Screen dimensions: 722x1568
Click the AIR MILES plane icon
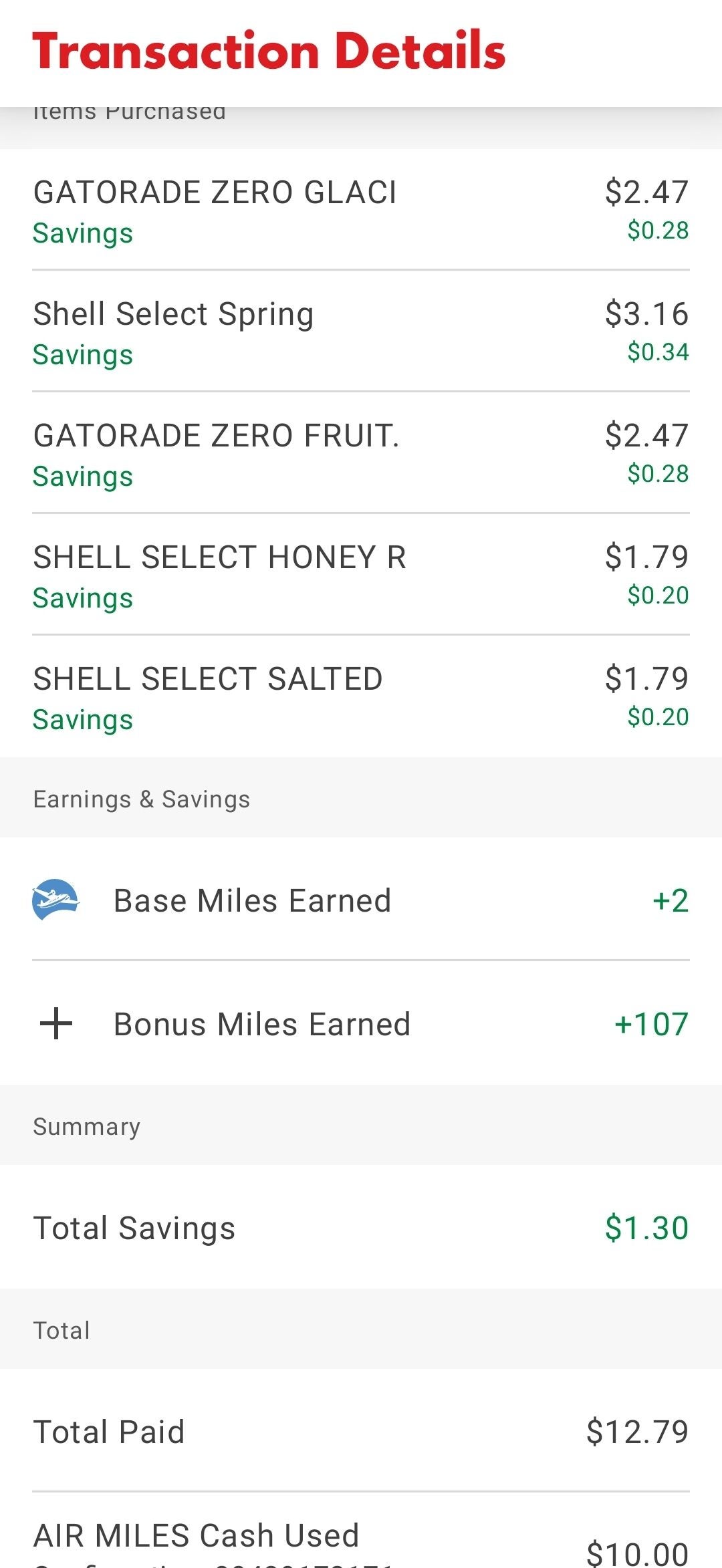point(57,900)
